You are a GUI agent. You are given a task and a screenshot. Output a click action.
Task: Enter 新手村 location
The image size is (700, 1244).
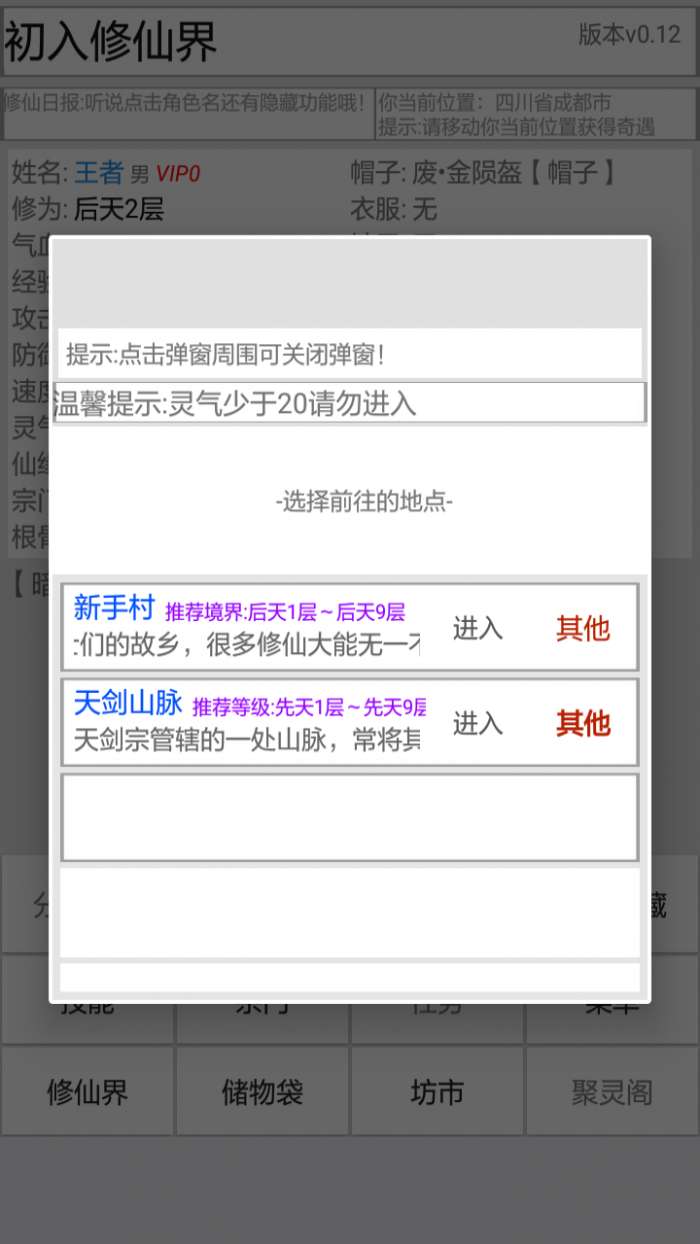point(478,628)
